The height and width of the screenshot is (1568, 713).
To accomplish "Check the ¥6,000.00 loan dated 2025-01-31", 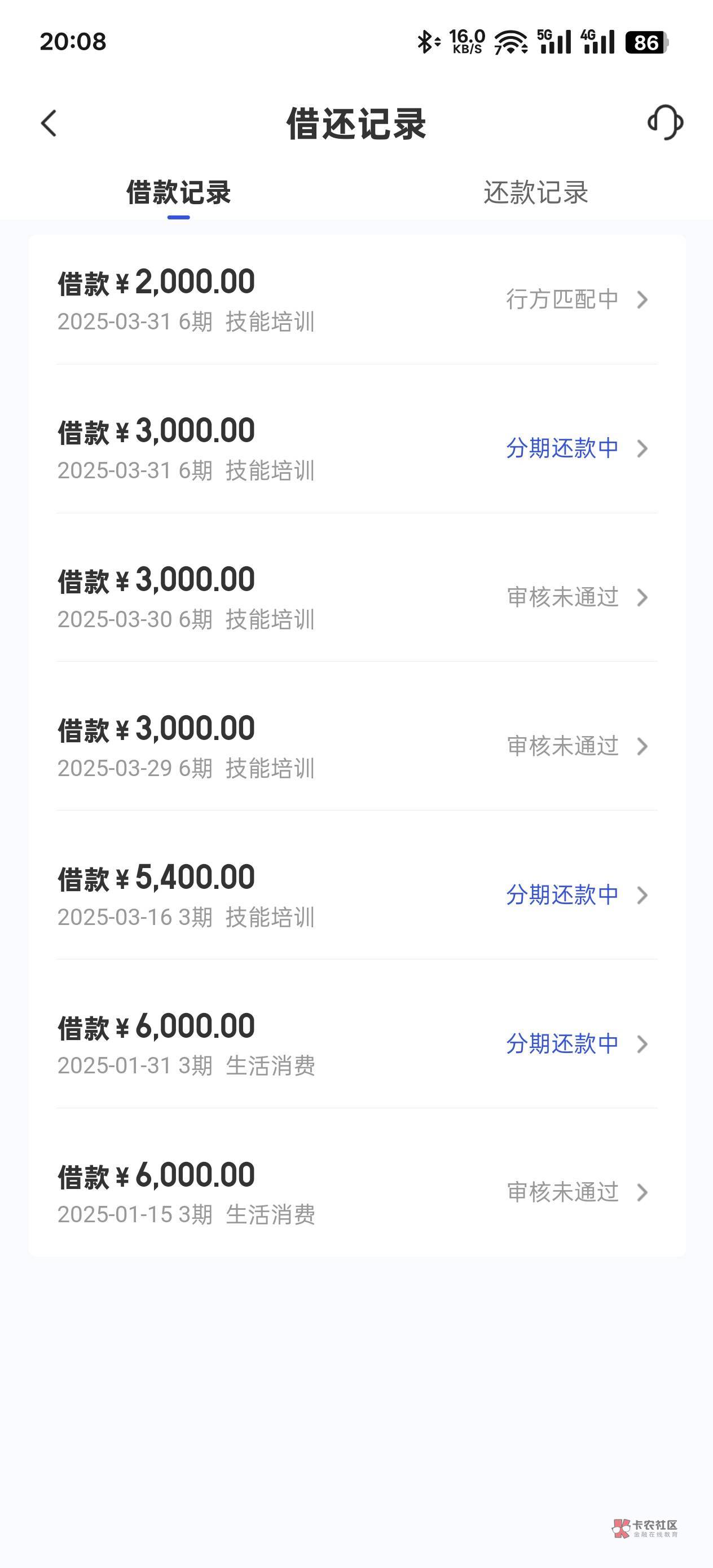I will click(356, 1044).
